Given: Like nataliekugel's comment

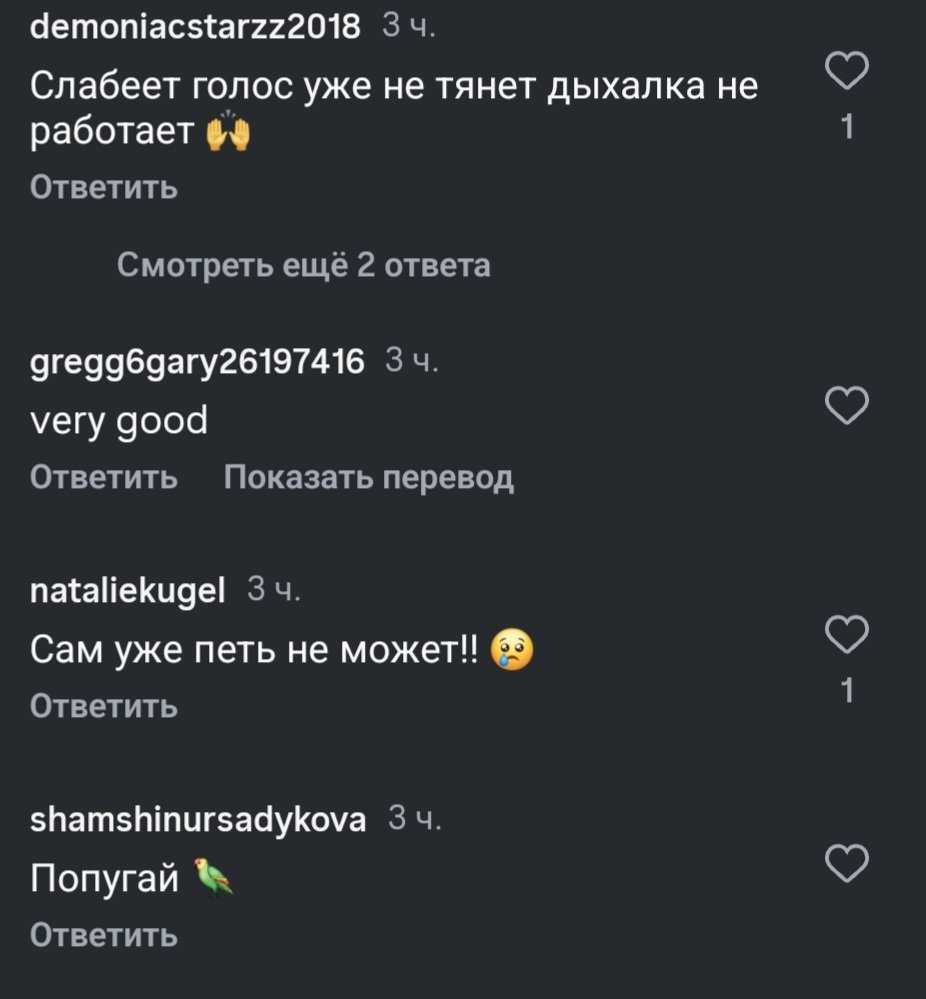Looking at the screenshot, I should pos(847,633).
